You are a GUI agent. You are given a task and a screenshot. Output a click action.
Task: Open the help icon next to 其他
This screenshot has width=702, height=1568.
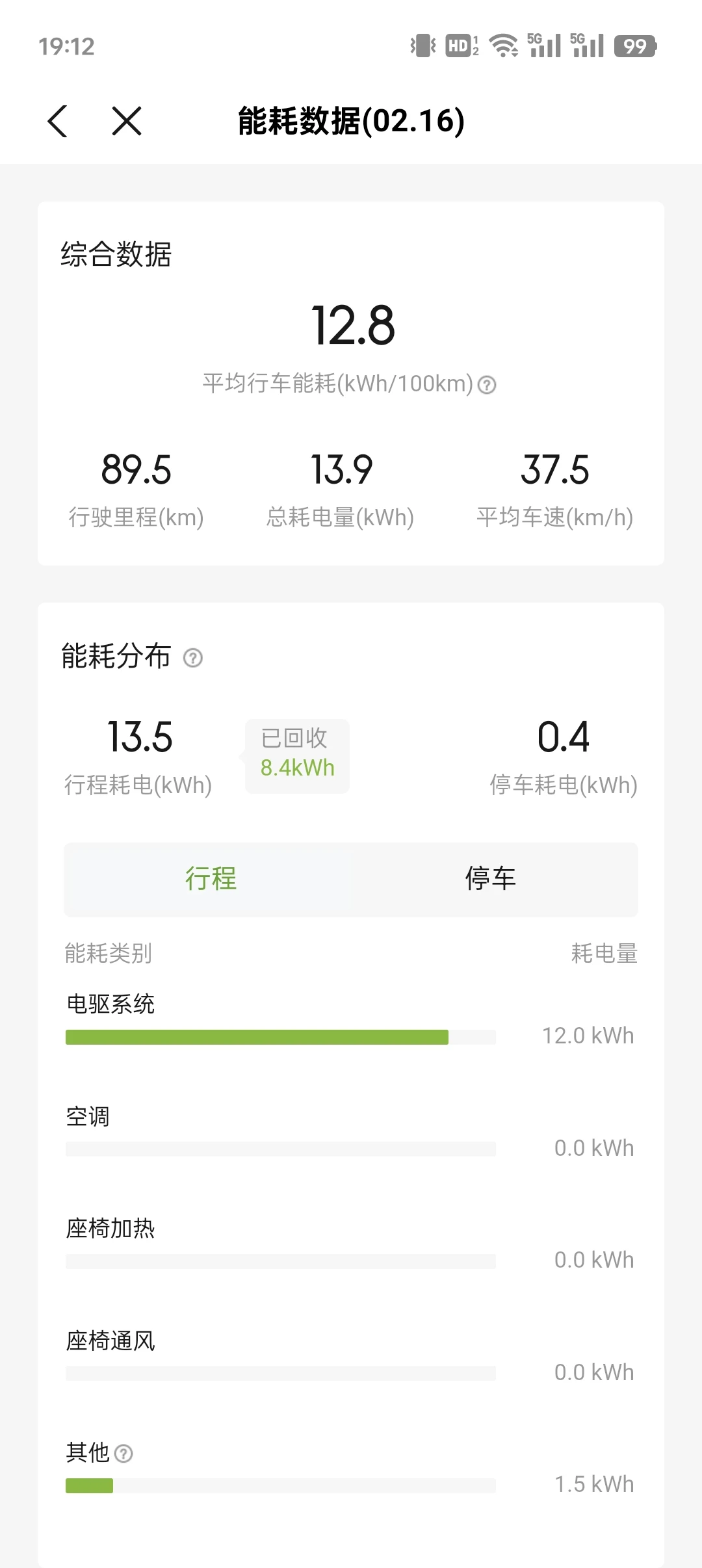pyautogui.click(x=123, y=1454)
